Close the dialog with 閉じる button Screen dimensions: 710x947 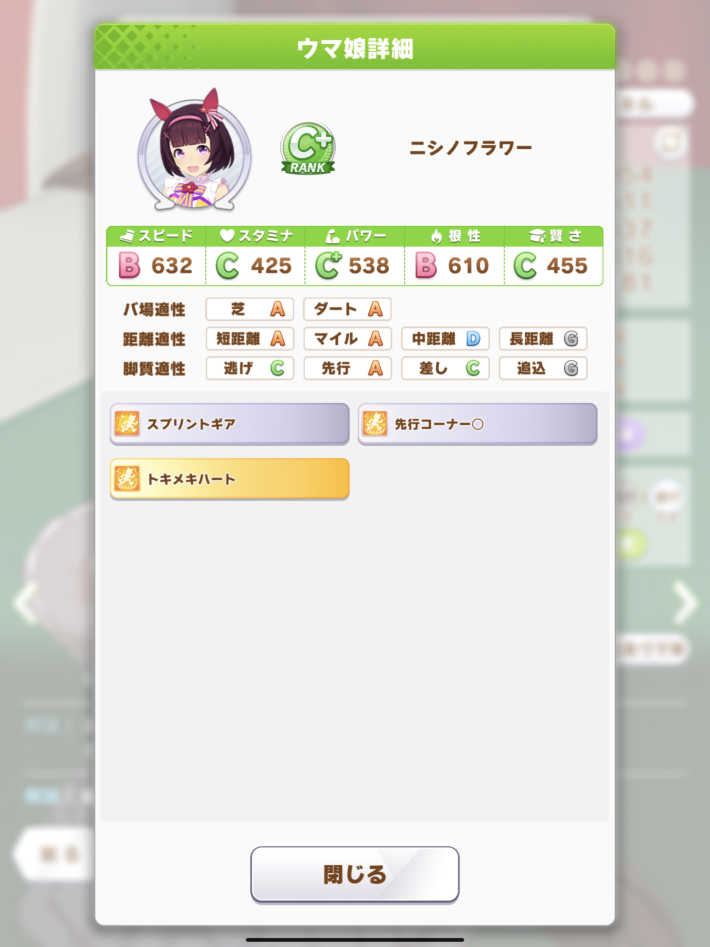354,874
